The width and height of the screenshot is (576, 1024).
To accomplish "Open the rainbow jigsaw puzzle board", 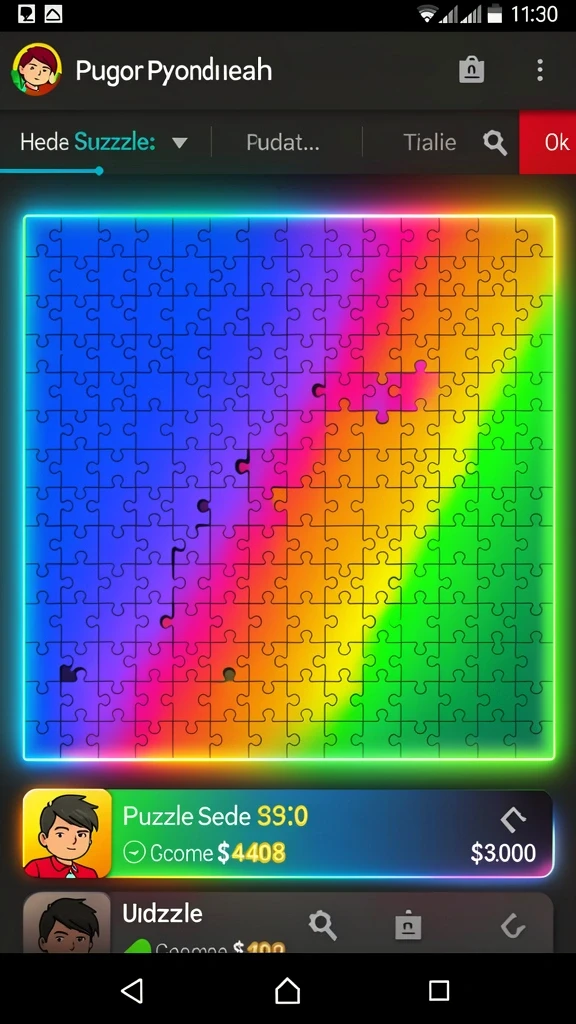I will pyautogui.click(x=289, y=487).
